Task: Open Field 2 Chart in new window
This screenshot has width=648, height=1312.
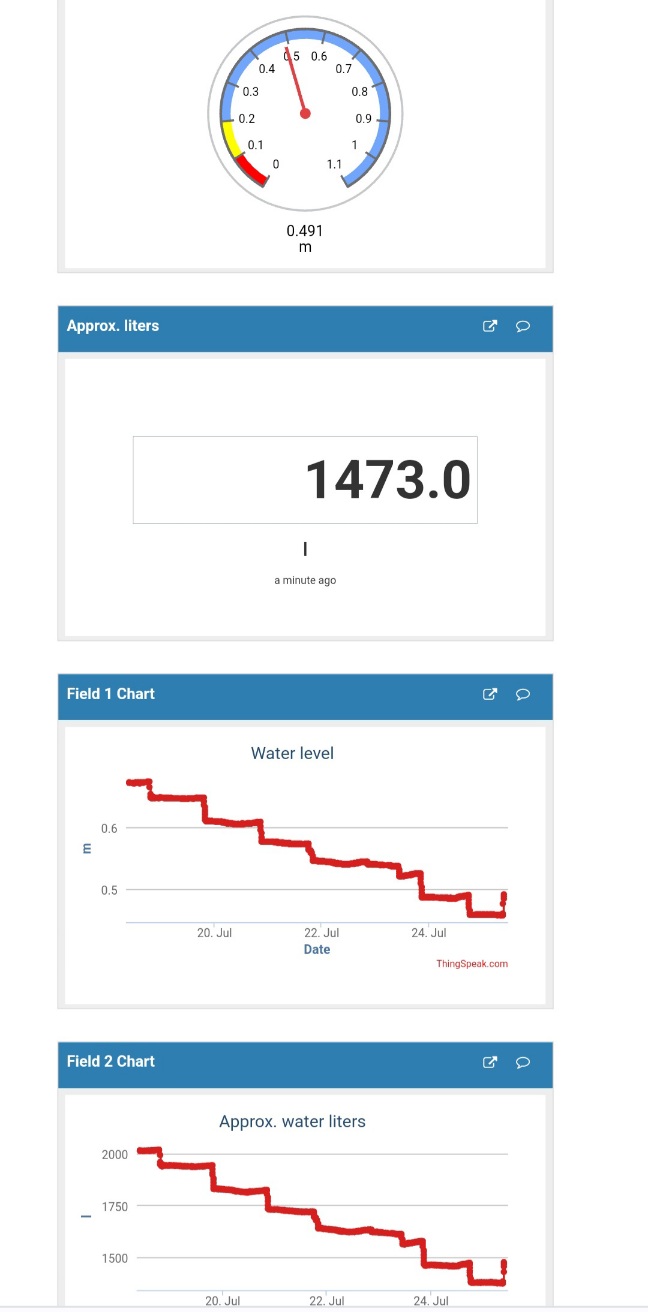Action: pos(490,1062)
